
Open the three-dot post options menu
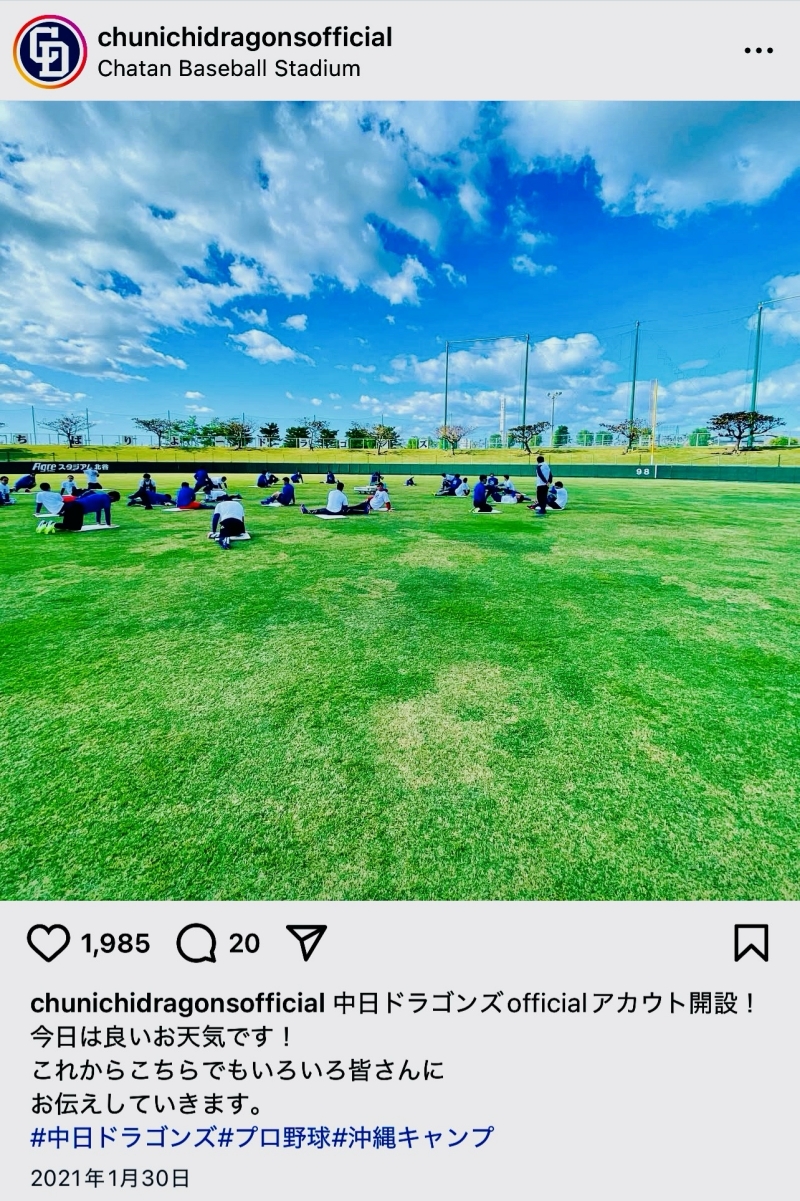pyautogui.click(x=758, y=51)
